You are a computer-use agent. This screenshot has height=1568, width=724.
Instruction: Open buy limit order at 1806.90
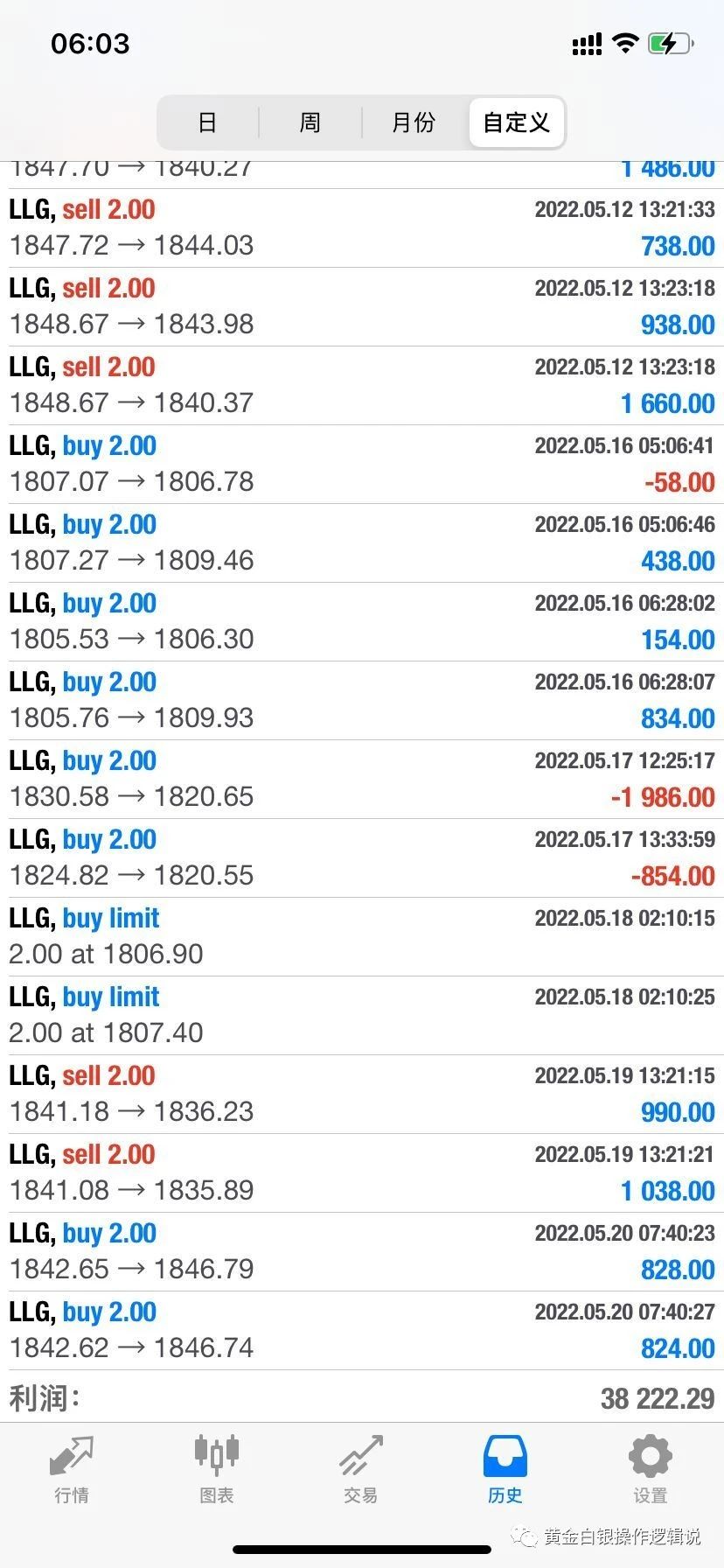coord(362,937)
